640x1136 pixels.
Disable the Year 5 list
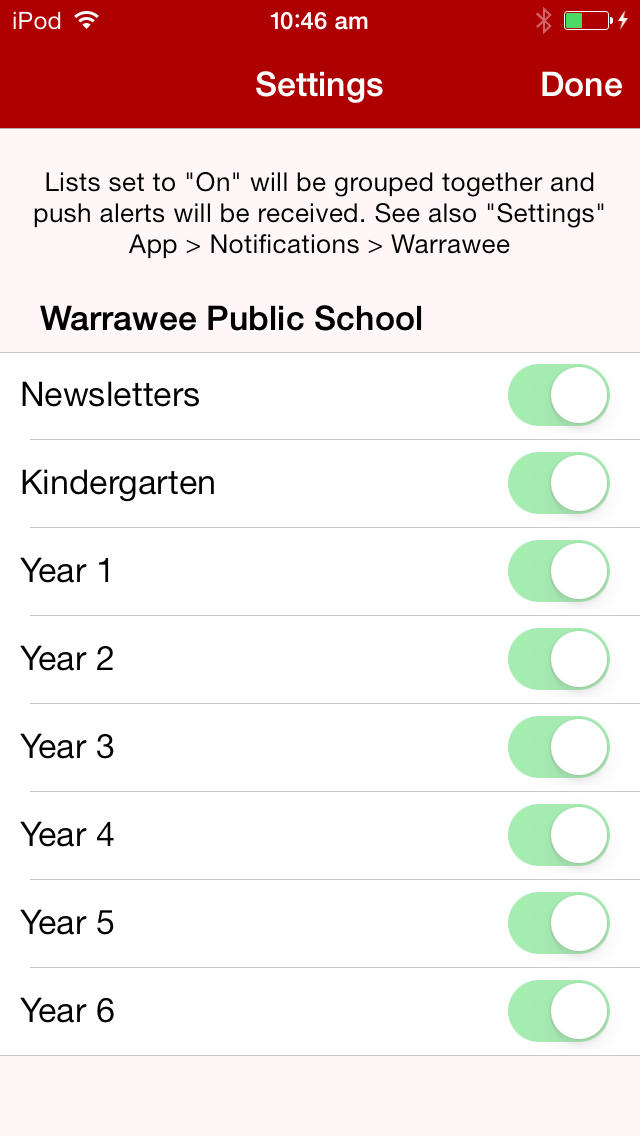559,923
